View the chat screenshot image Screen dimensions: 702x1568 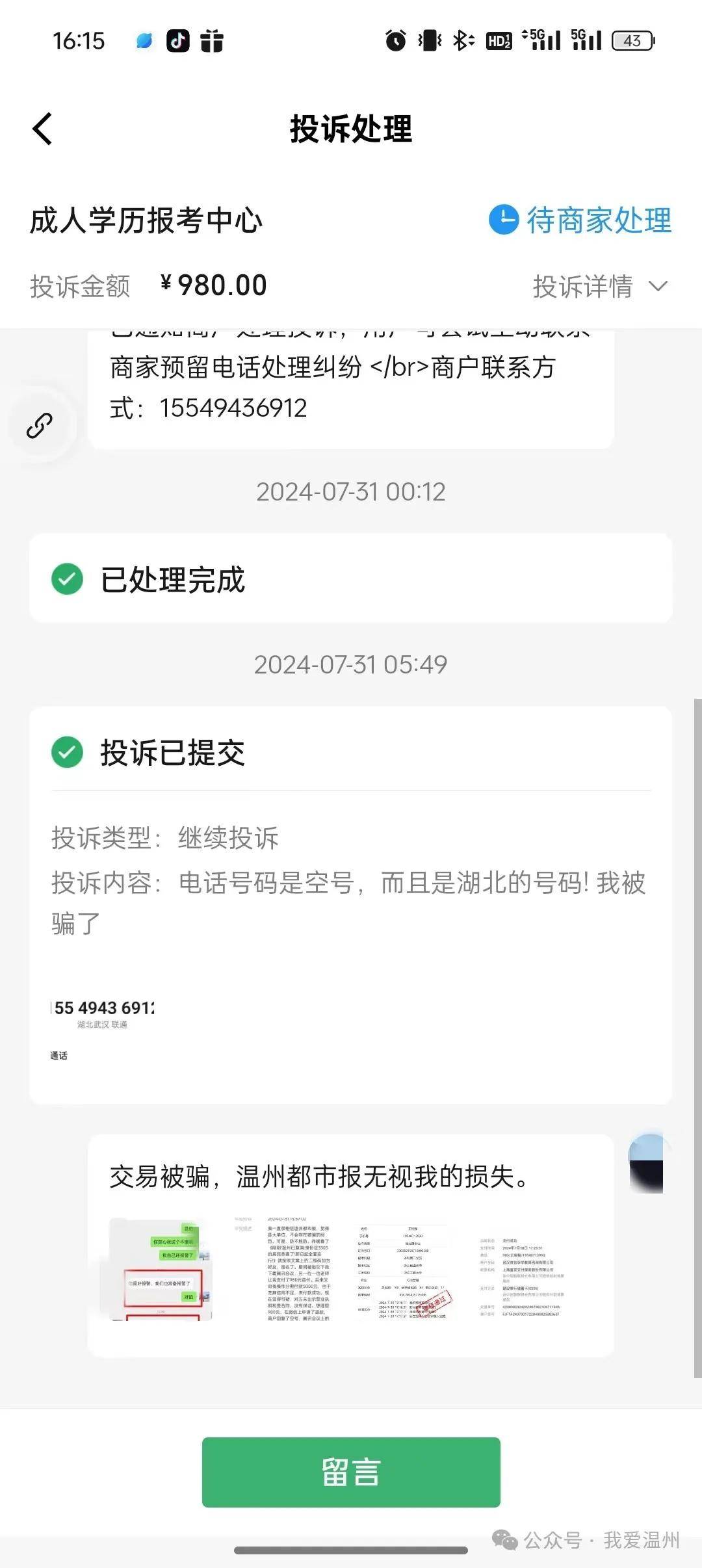(x=161, y=1268)
